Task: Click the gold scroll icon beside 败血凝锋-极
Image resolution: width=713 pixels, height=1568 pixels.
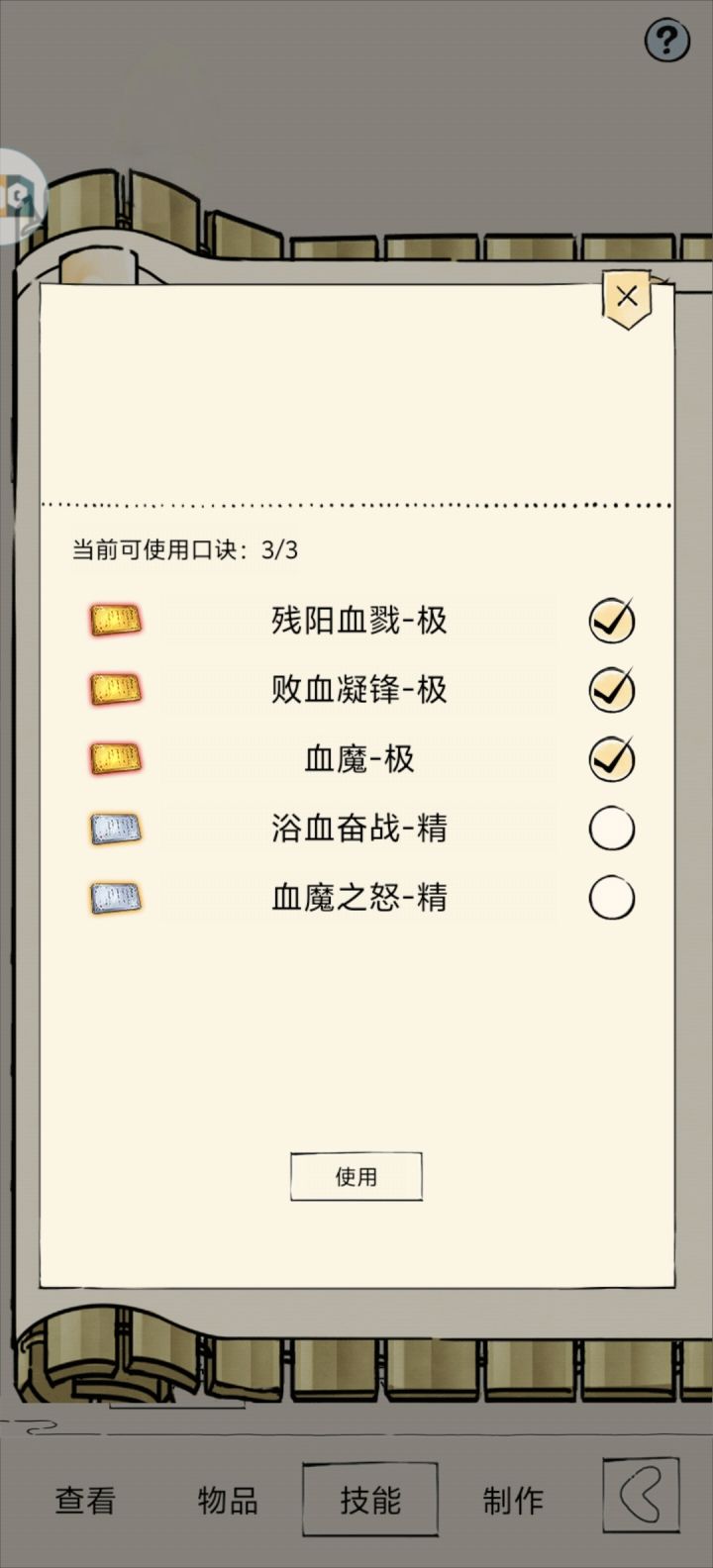Action: (115, 689)
